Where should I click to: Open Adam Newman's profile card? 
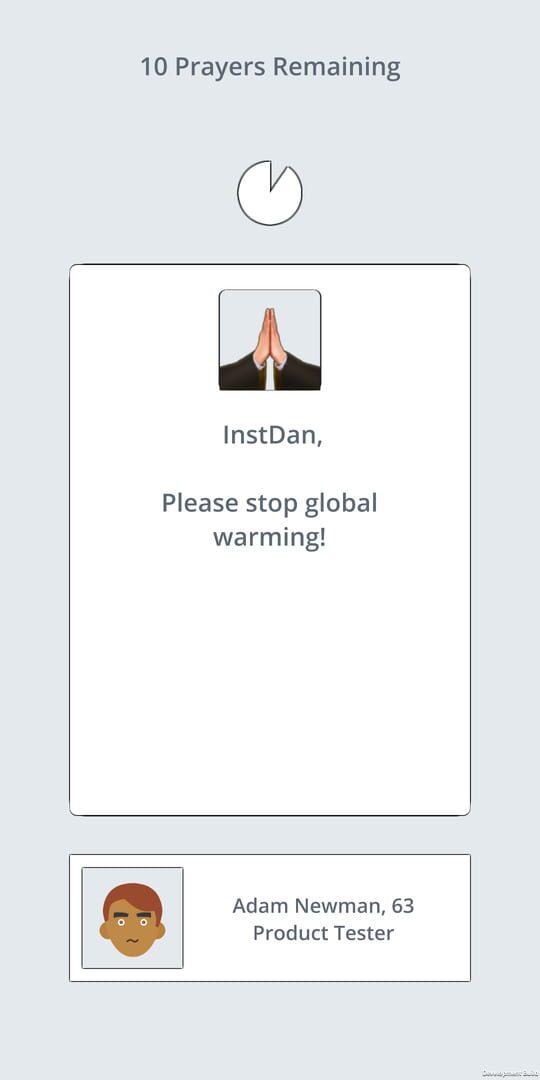tap(270, 918)
